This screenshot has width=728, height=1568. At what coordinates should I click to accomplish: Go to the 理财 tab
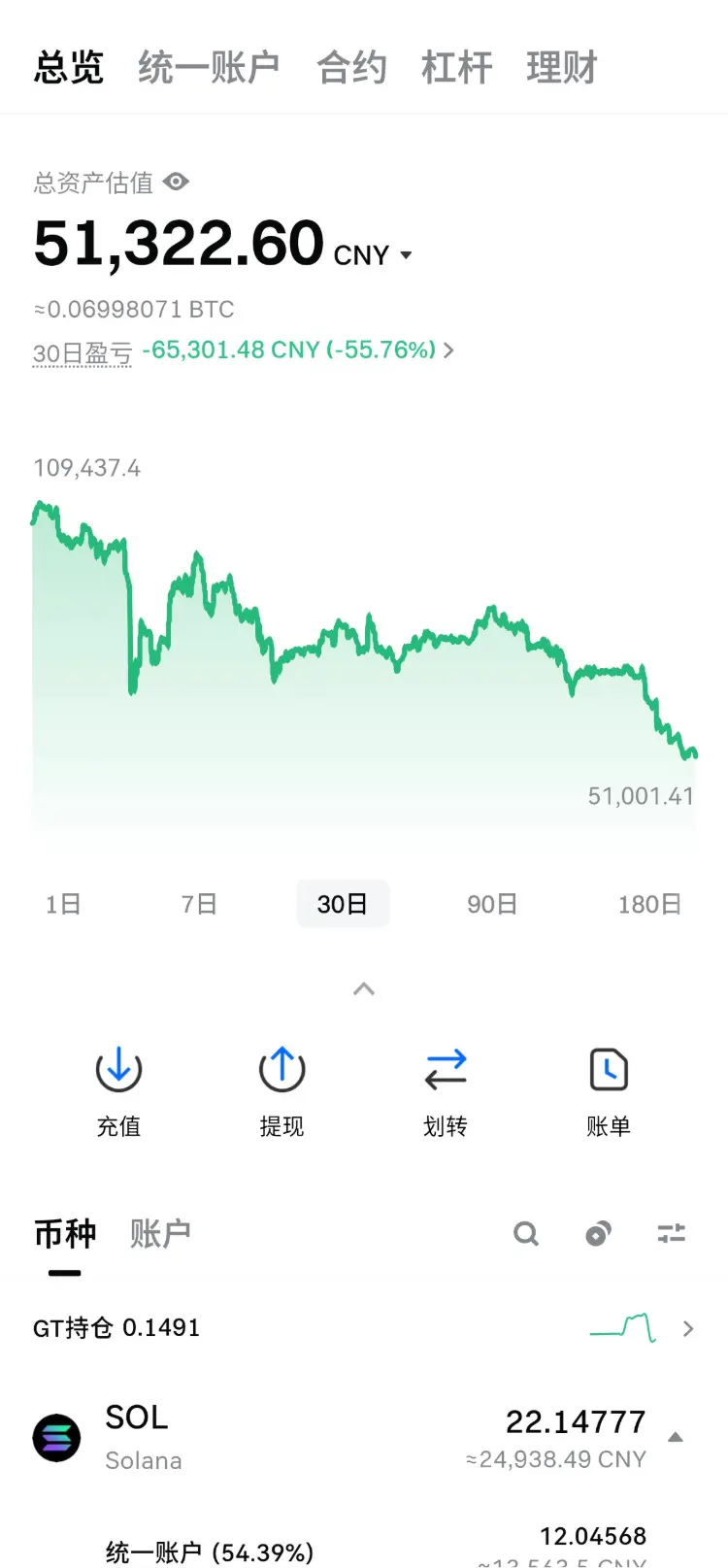pyautogui.click(x=561, y=68)
